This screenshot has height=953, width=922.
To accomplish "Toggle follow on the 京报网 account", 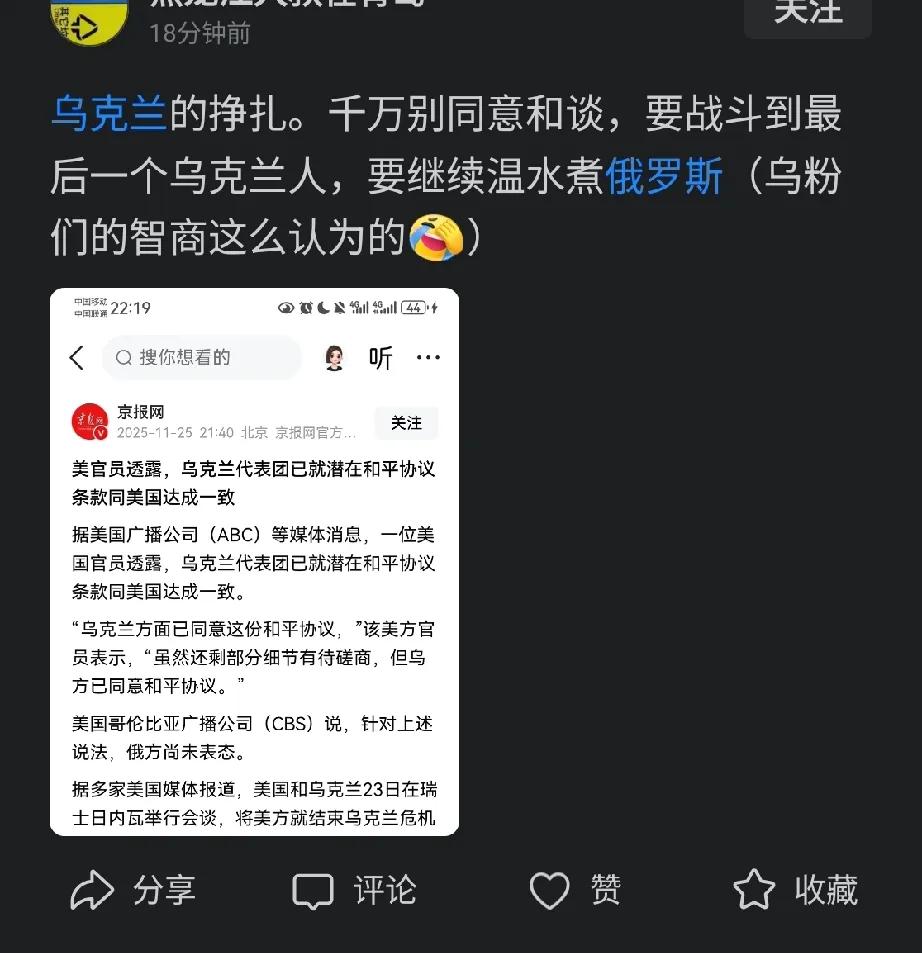I will pyautogui.click(x=406, y=422).
